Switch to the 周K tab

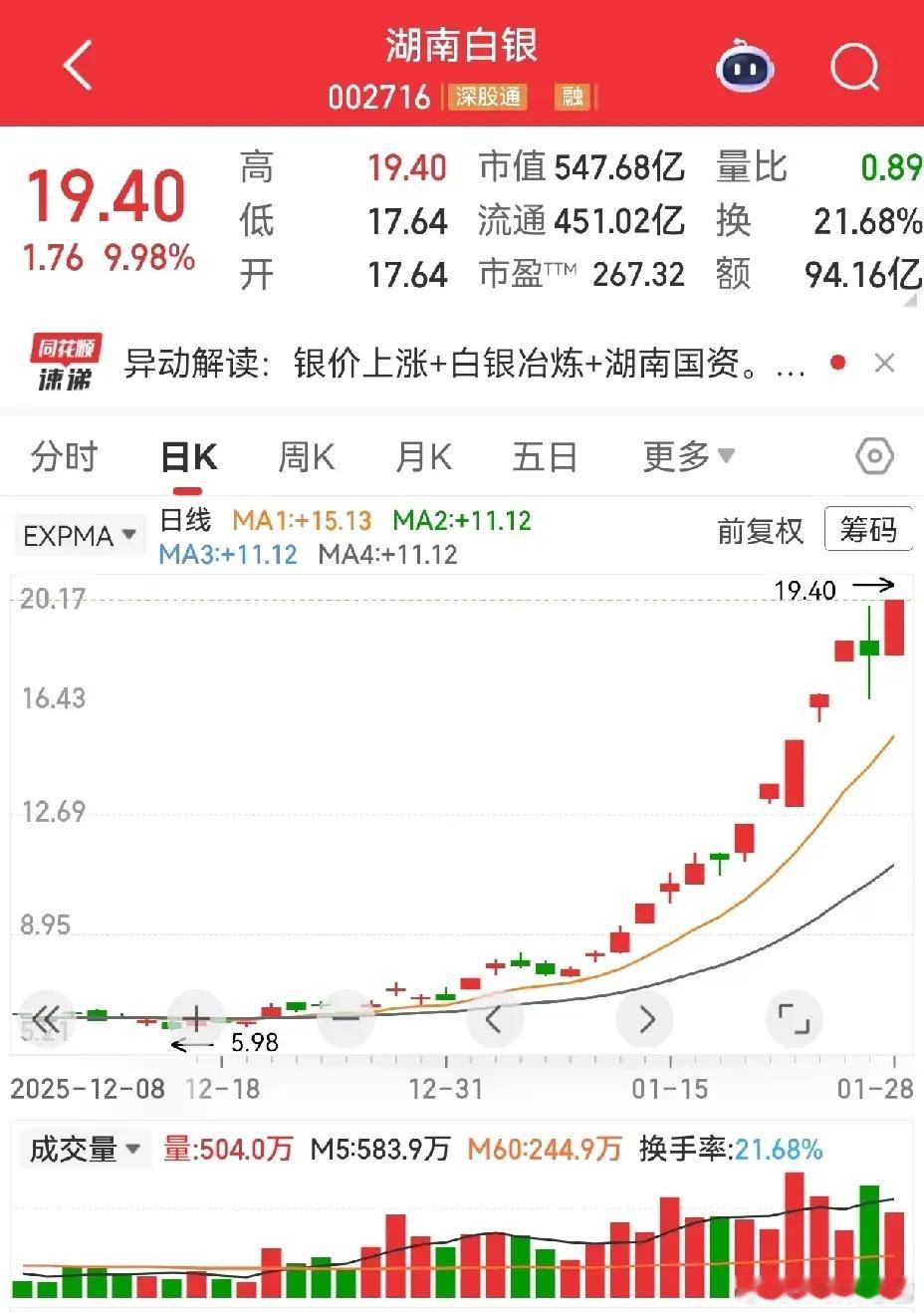(x=306, y=457)
